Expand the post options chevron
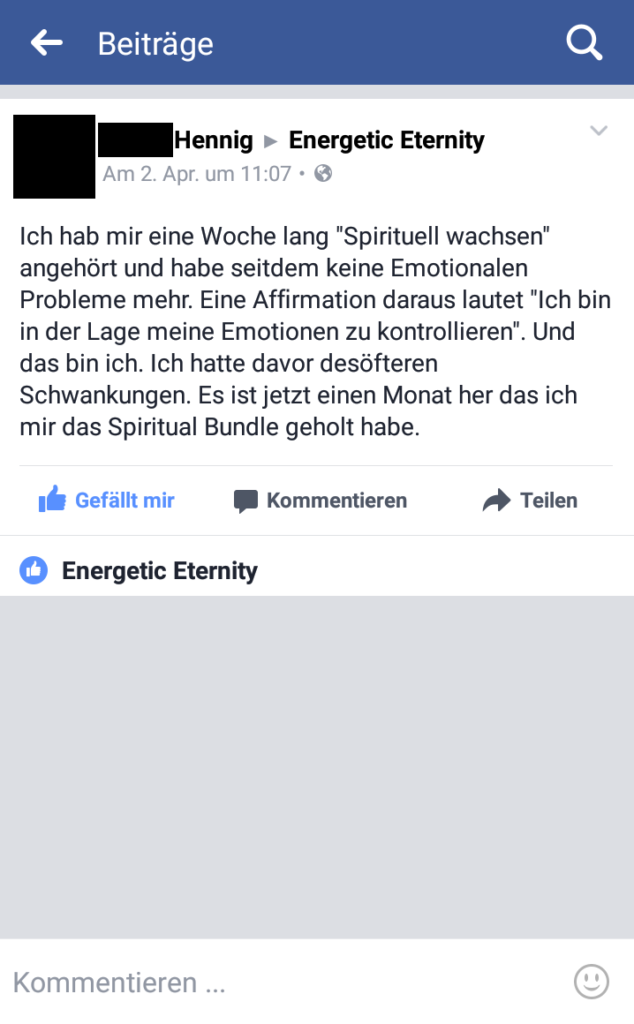 (x=599, y=131)
